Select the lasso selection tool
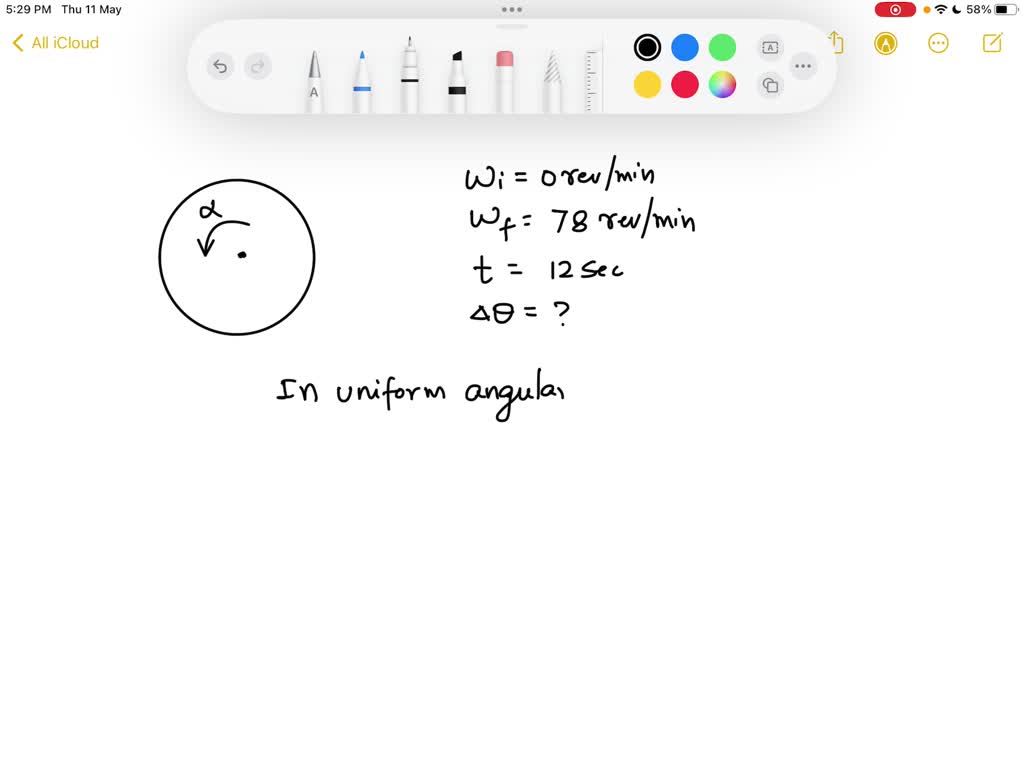 coord(552,82)
